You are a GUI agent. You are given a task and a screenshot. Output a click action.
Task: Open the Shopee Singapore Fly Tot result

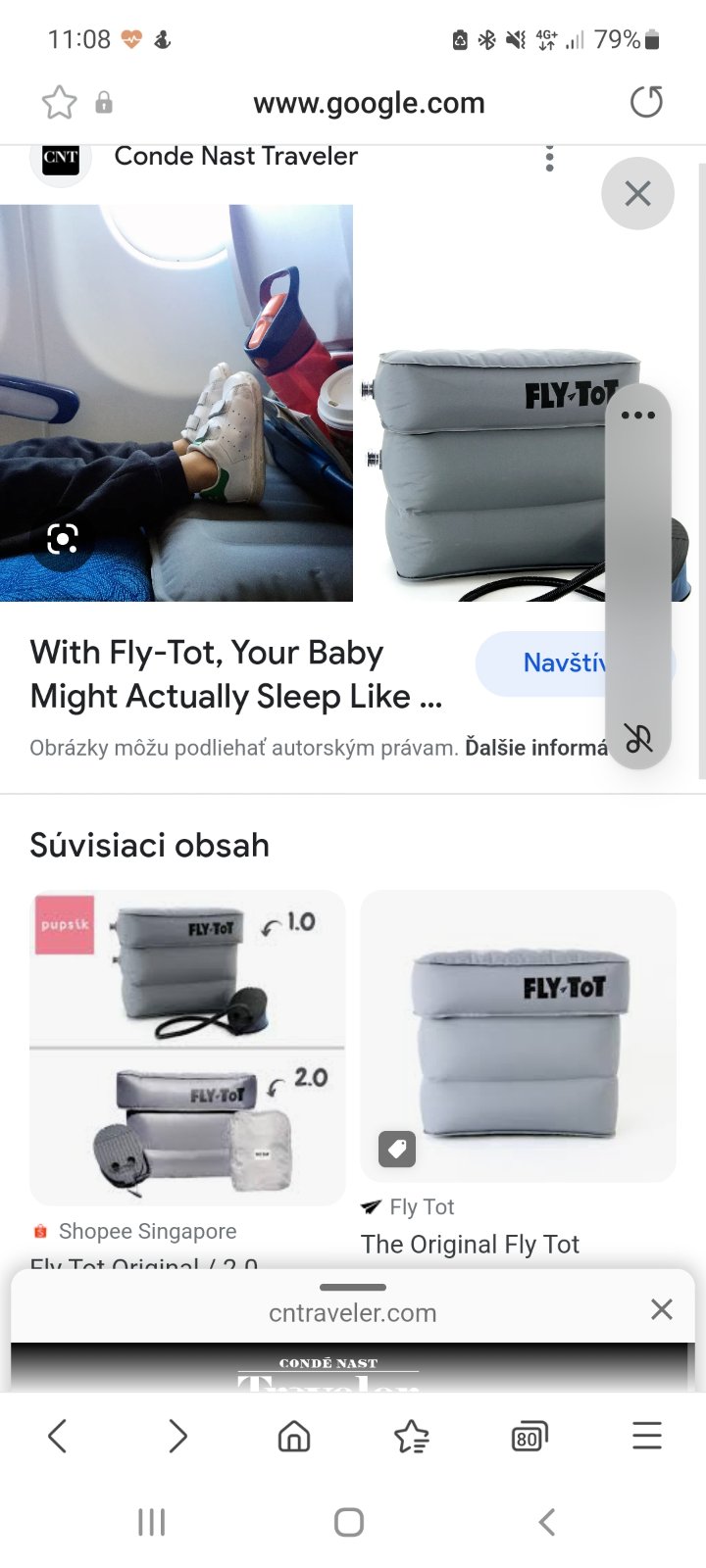tap(187, 1048)
